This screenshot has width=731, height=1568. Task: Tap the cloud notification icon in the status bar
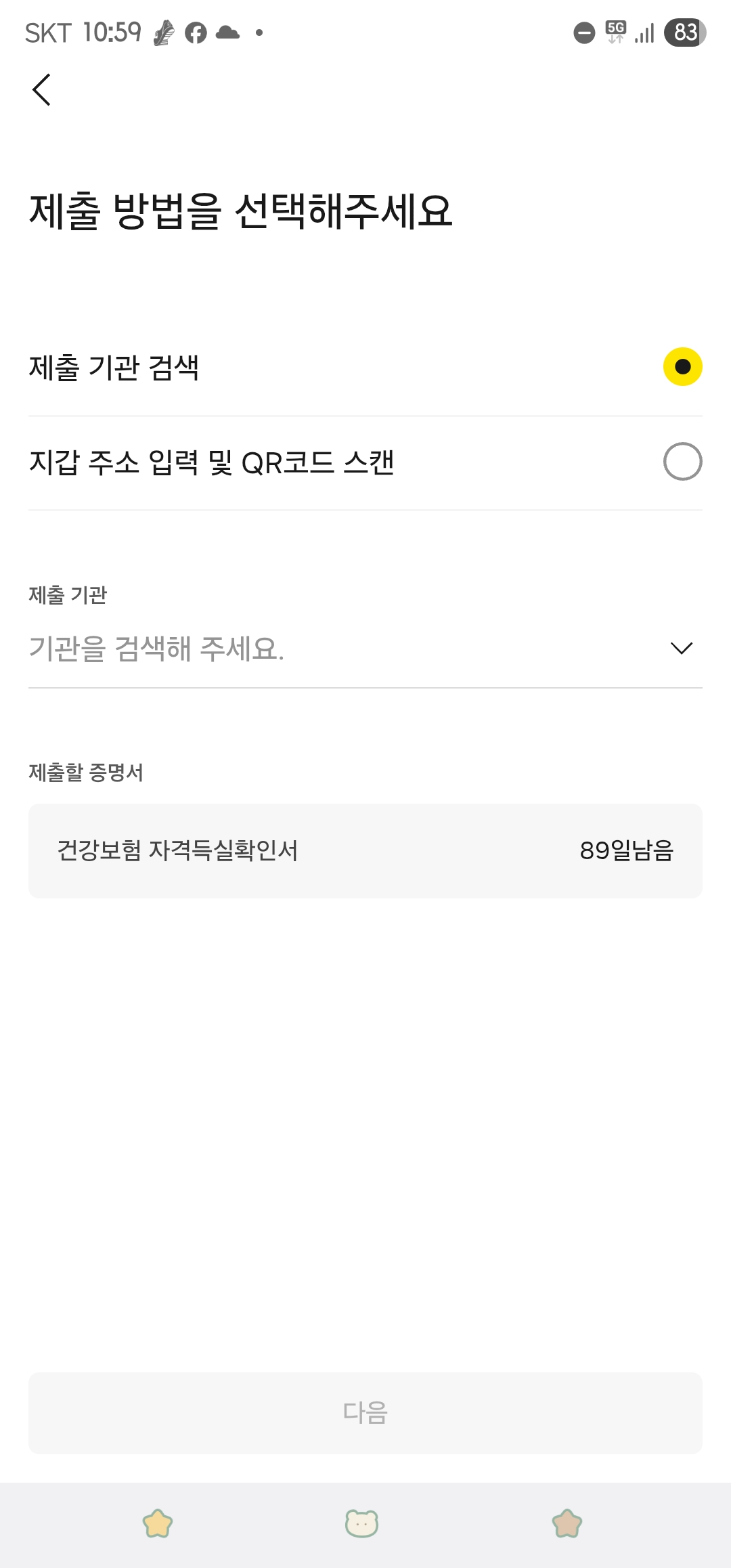[227, 32]
